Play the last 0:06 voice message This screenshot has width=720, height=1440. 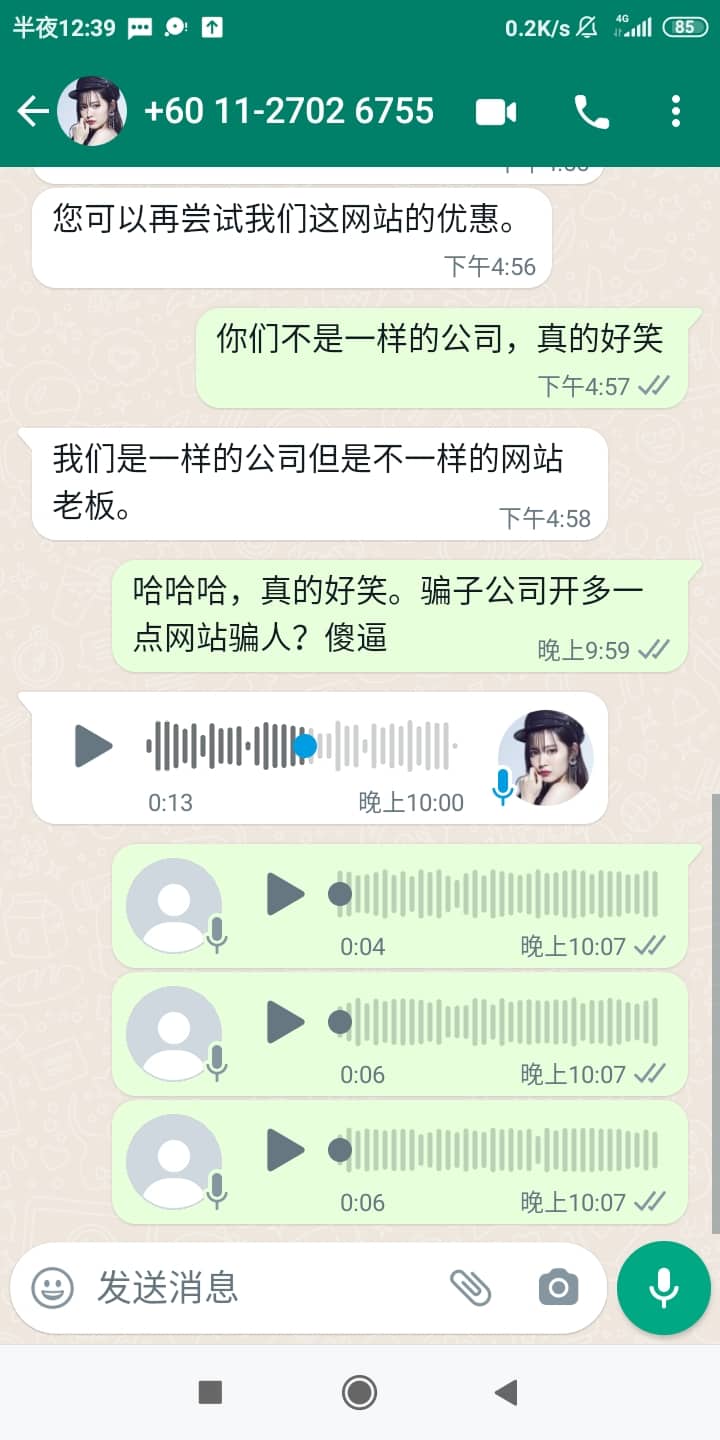283,1151
